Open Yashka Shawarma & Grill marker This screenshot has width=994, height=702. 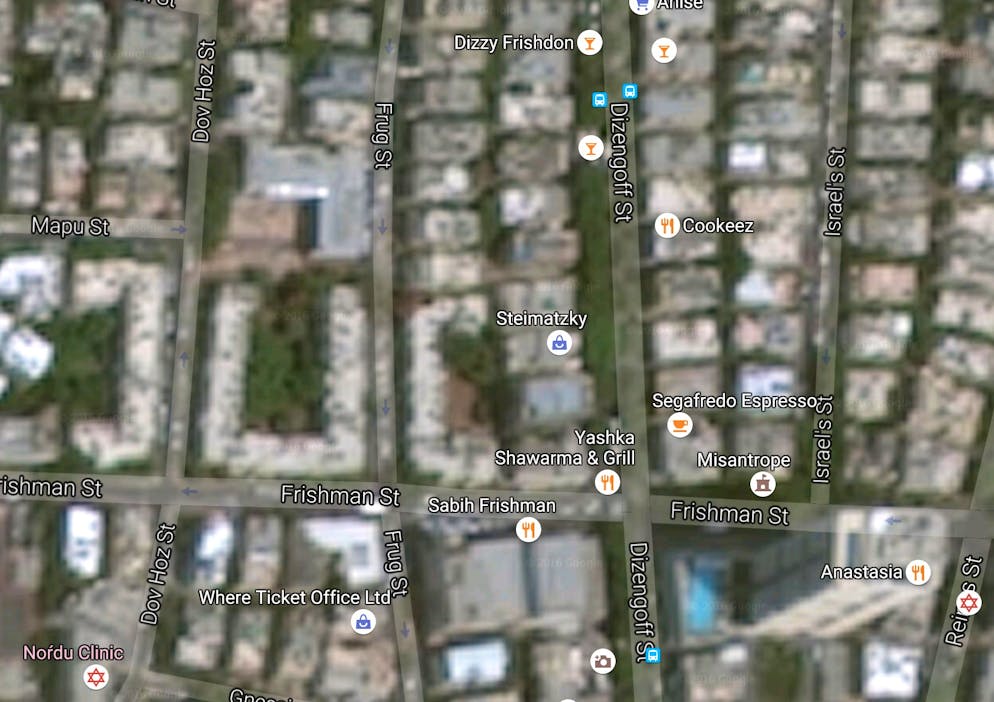607,483
